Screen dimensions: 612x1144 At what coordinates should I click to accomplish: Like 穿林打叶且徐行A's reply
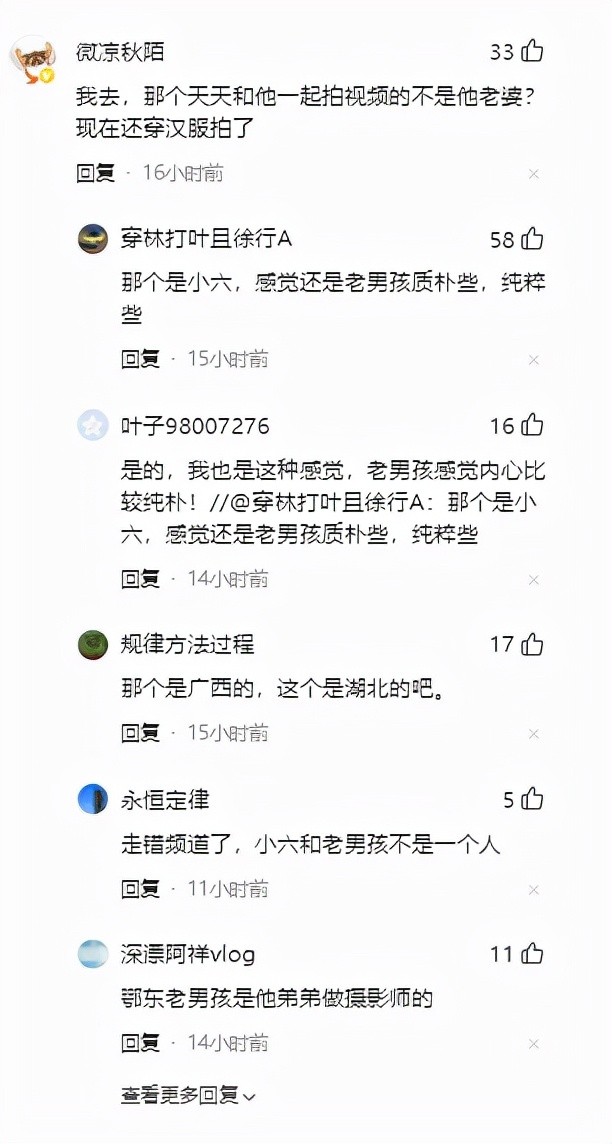click(532, 239)
